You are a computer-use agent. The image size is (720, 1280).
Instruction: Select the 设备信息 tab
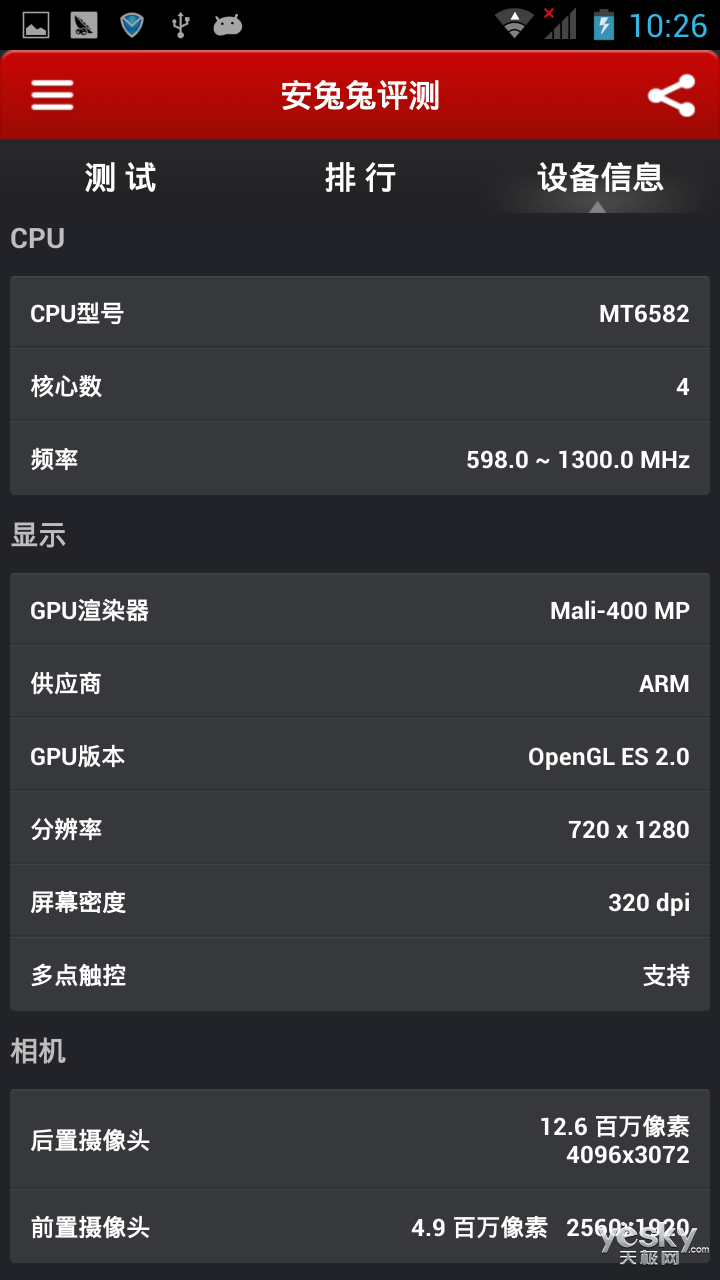click(600, 177)
